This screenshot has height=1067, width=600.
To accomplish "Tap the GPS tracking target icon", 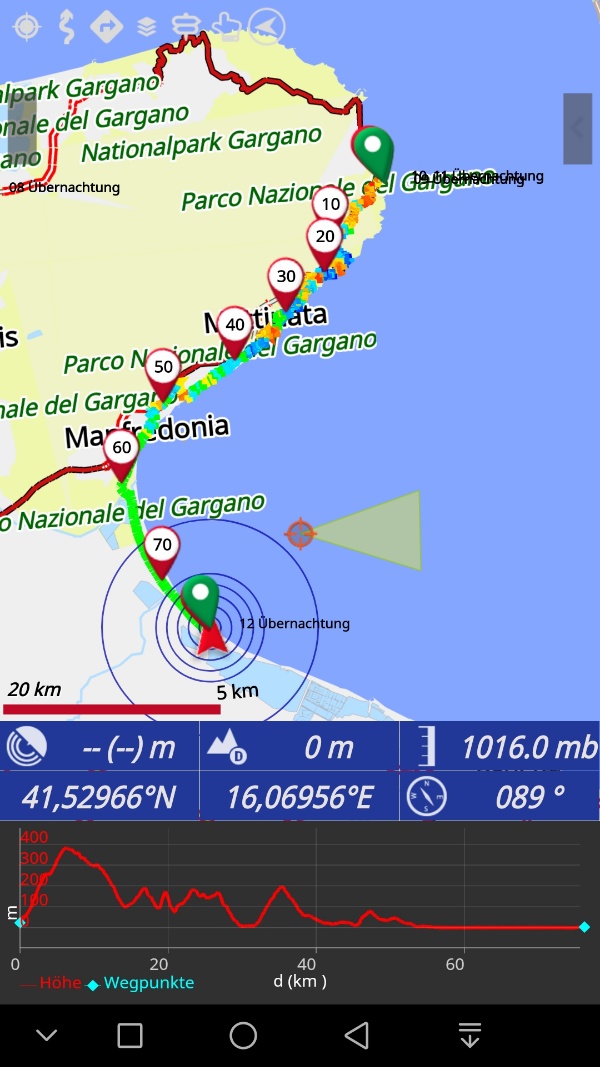I will pos(27,27).
